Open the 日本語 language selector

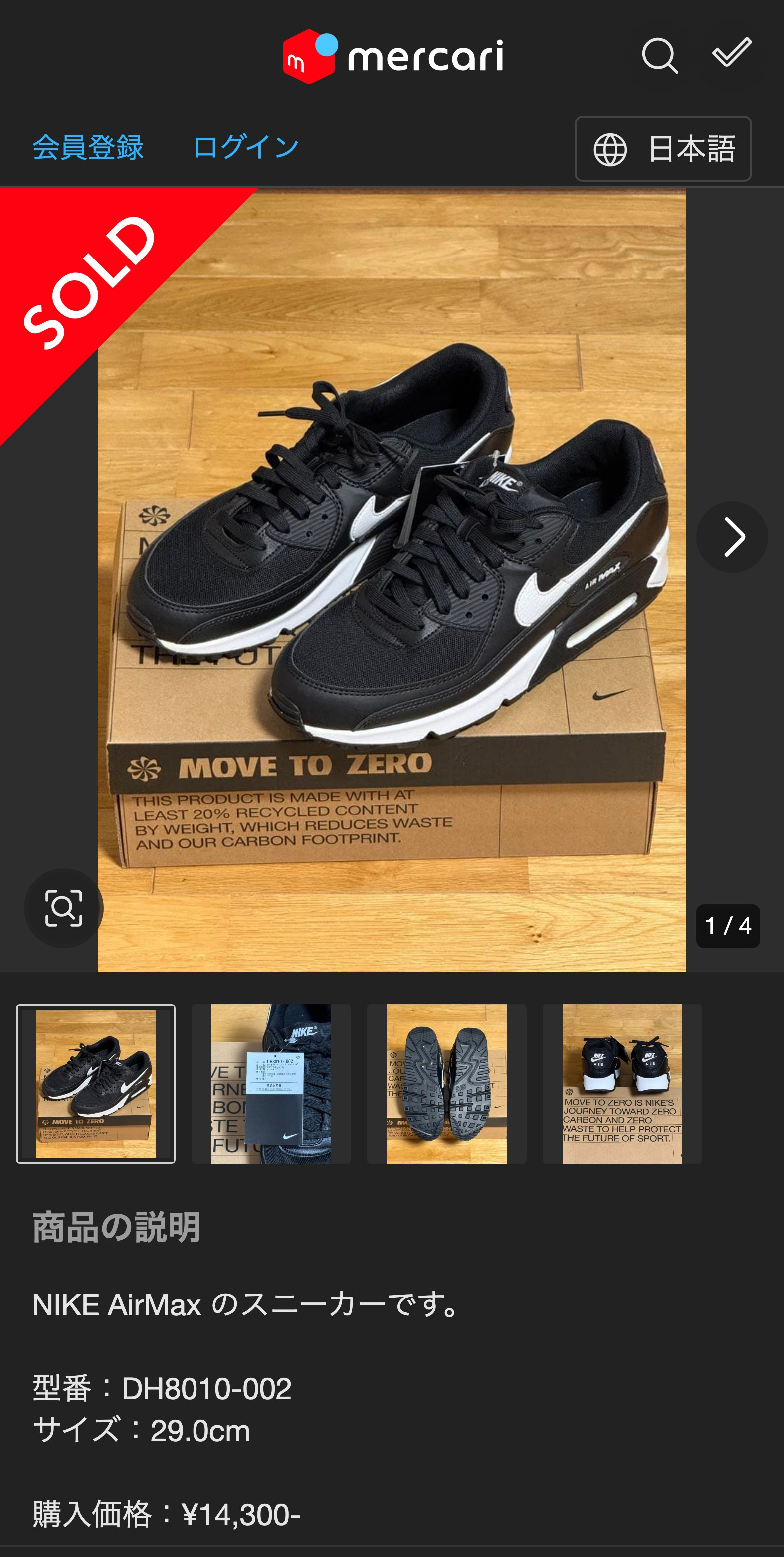[x=663, y=149]
